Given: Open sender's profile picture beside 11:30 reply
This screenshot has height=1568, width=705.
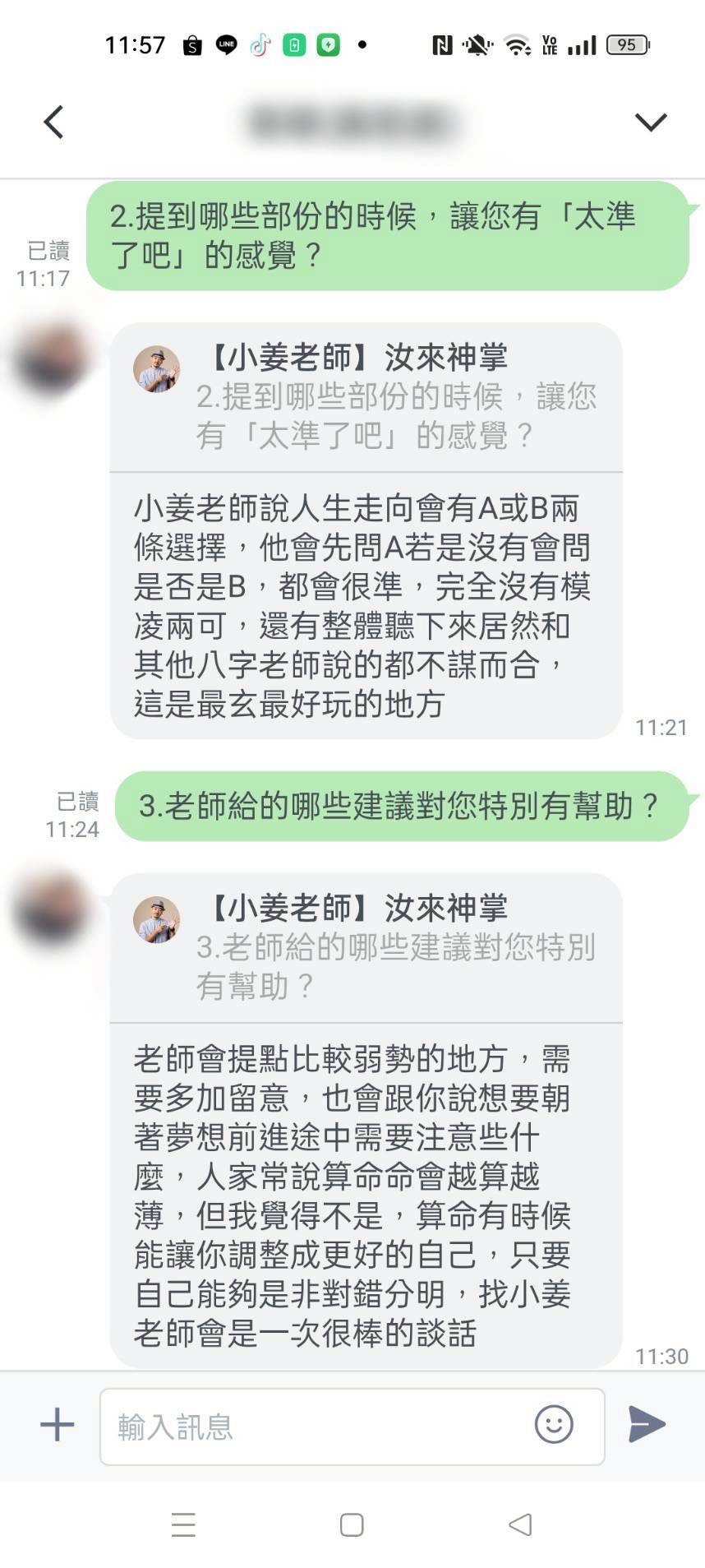Looking at the screenshot, I should [51, 910].
